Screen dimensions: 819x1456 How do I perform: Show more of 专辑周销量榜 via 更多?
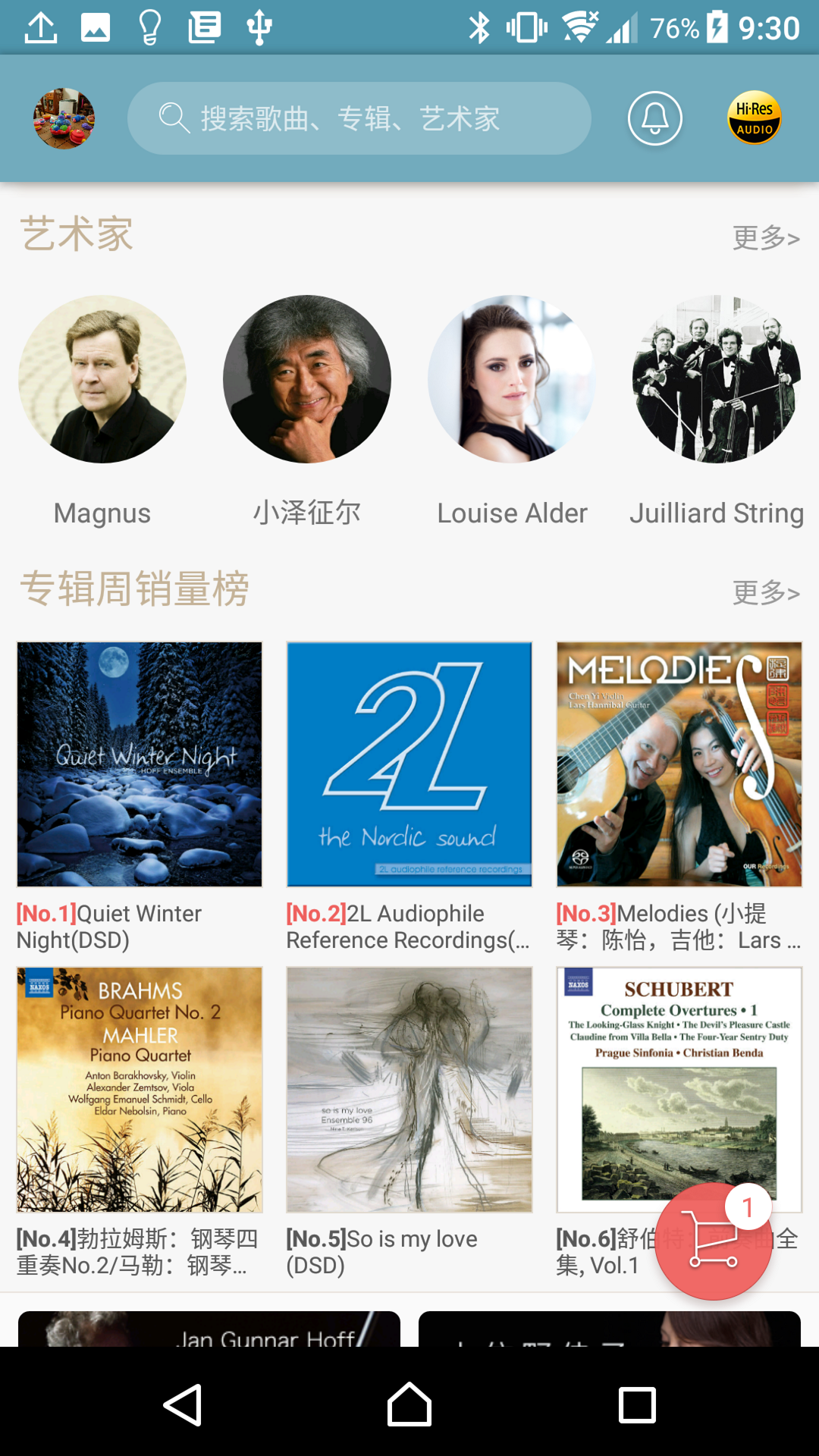(x=765, y=592)
